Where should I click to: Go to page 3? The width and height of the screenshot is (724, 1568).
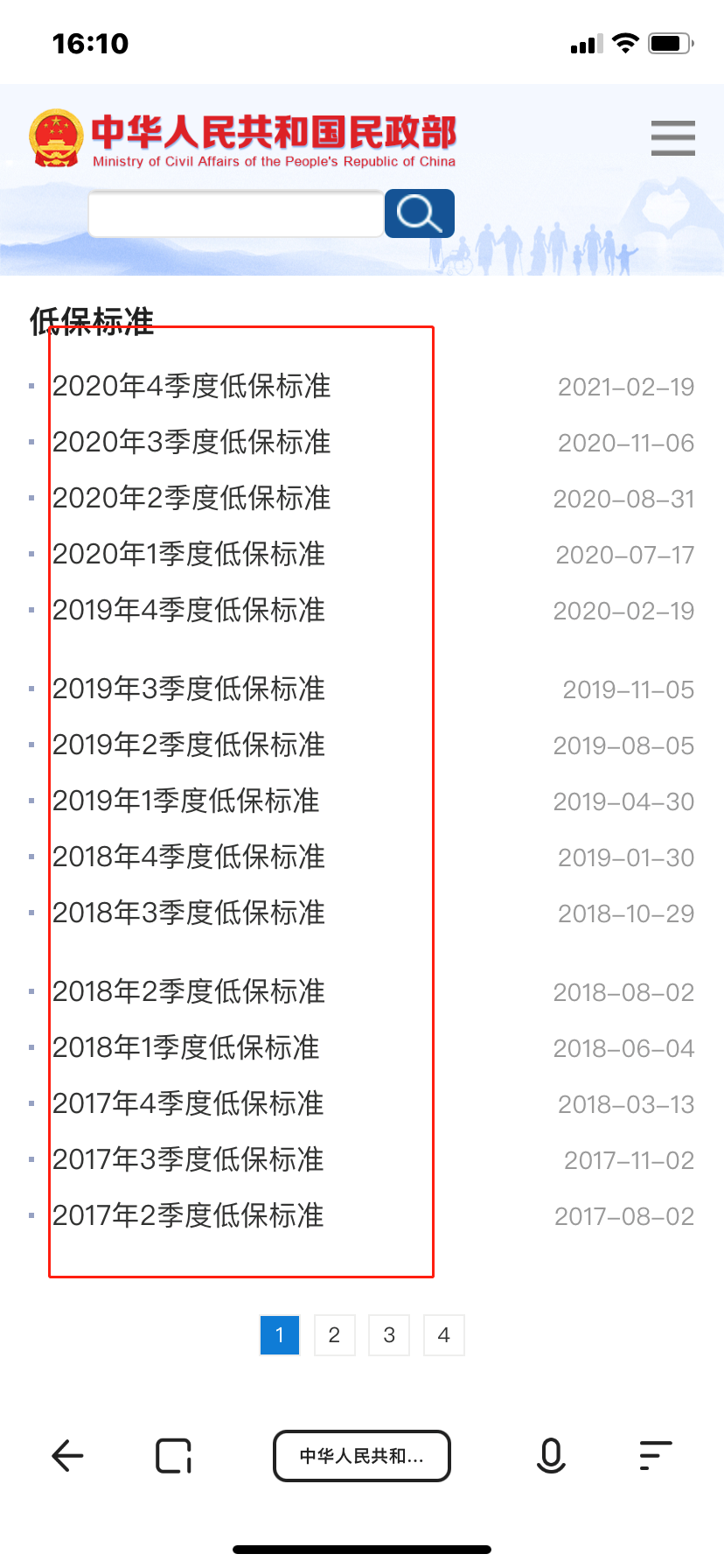click(x=389, y=1335)
